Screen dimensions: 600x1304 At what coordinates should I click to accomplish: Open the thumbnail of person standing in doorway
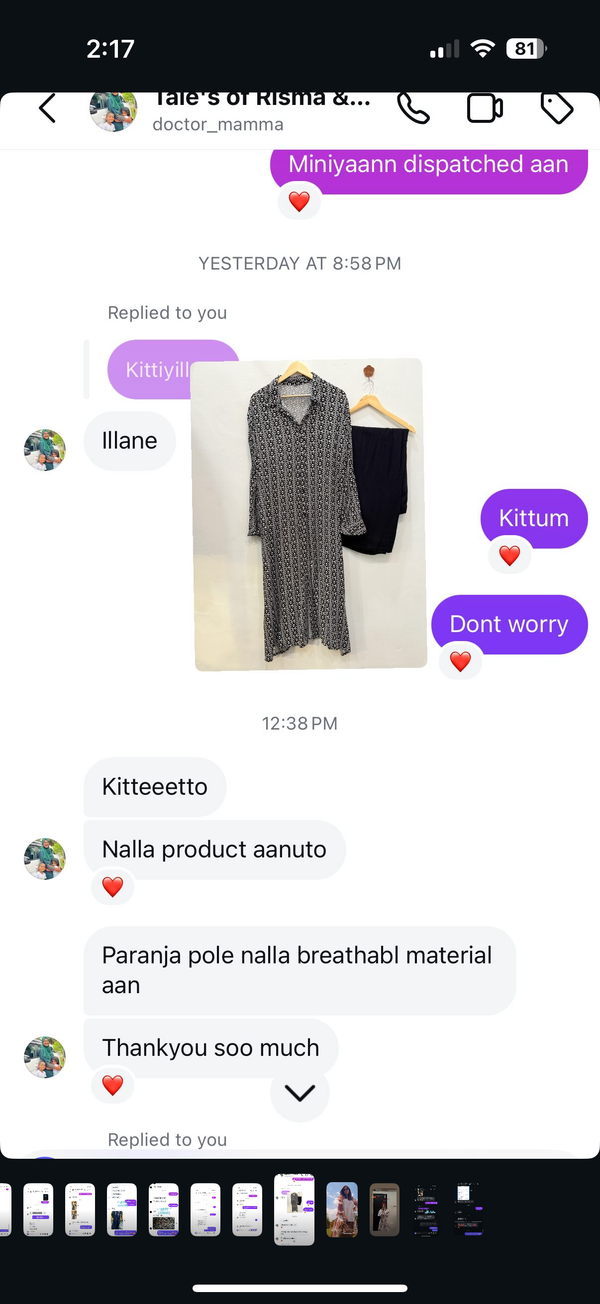[x=384, y=1209]
